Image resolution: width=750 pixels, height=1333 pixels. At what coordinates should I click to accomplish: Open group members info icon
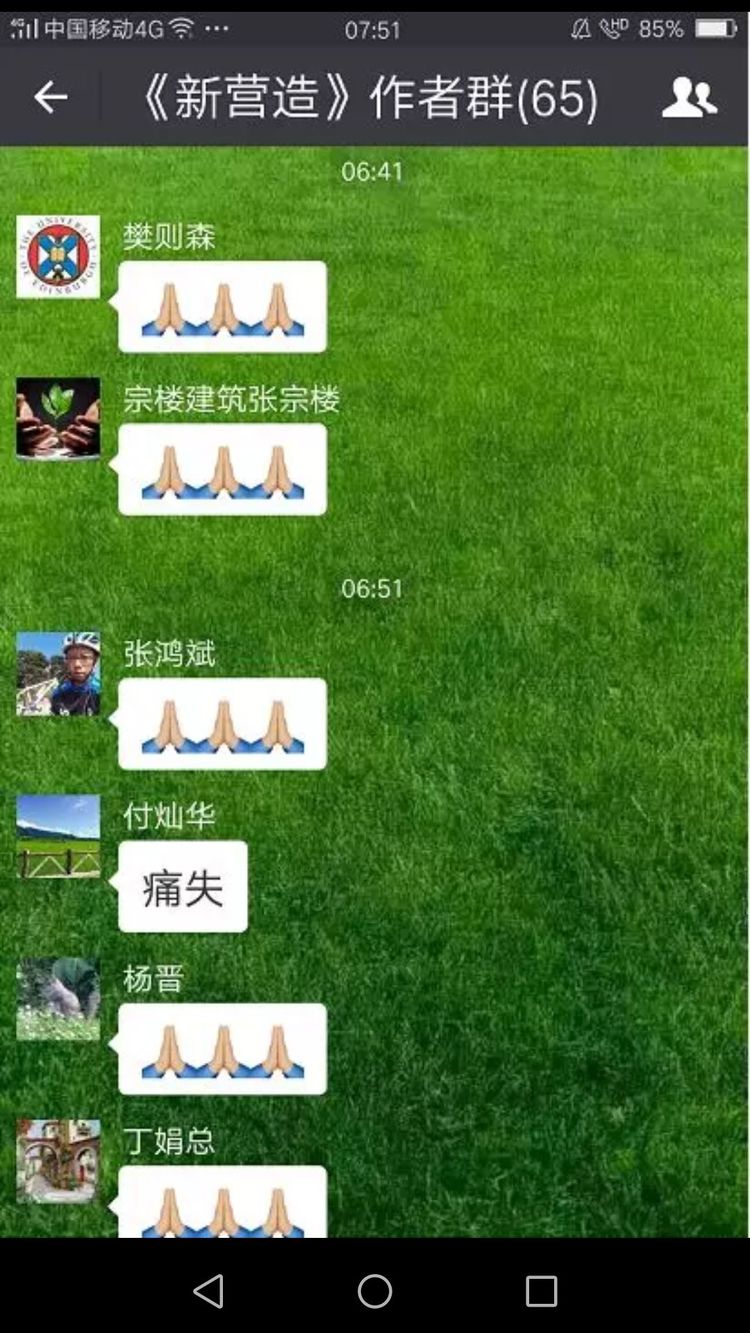[689, 97]
